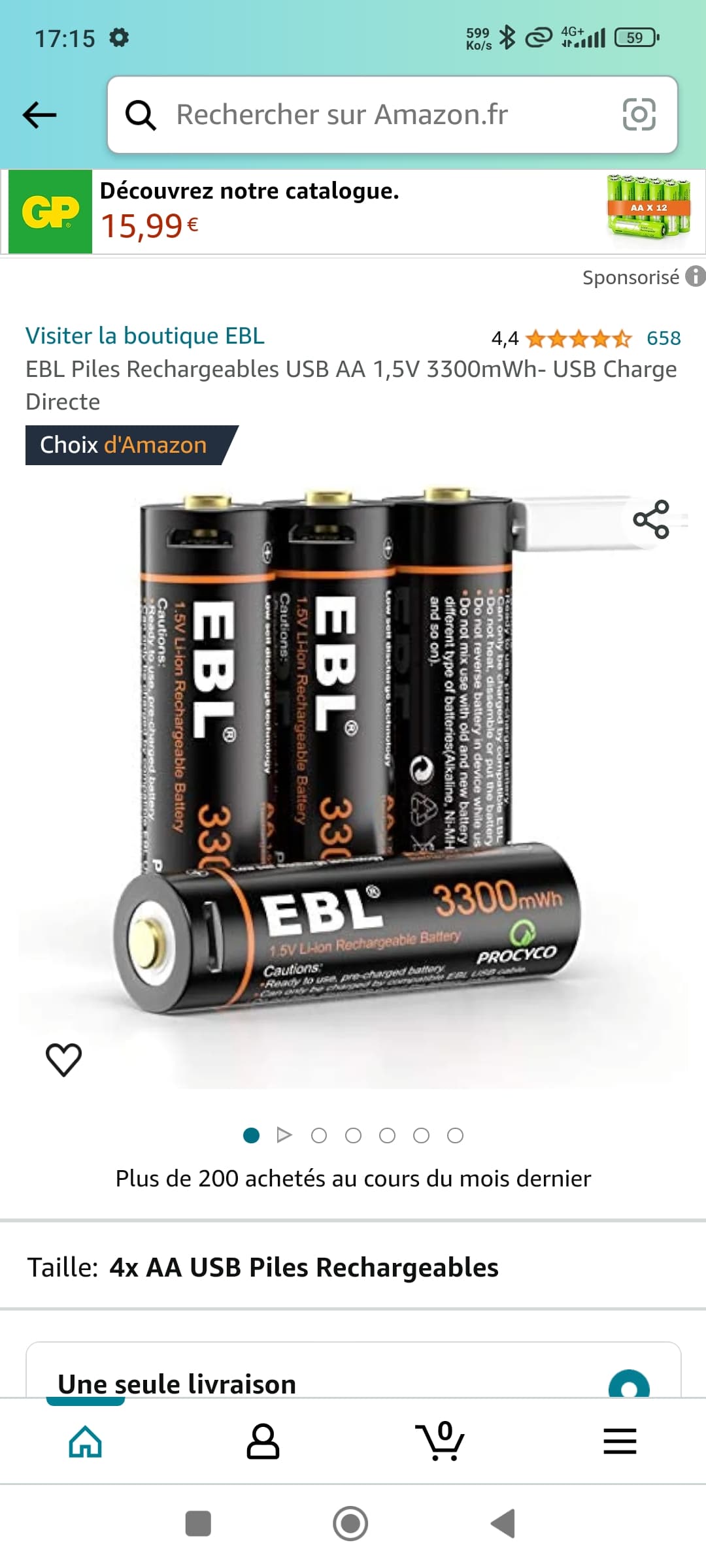The width and height of the screenshot is (706, 1568).
Task: Open the account profile tab
Action: click(263, 1441)
